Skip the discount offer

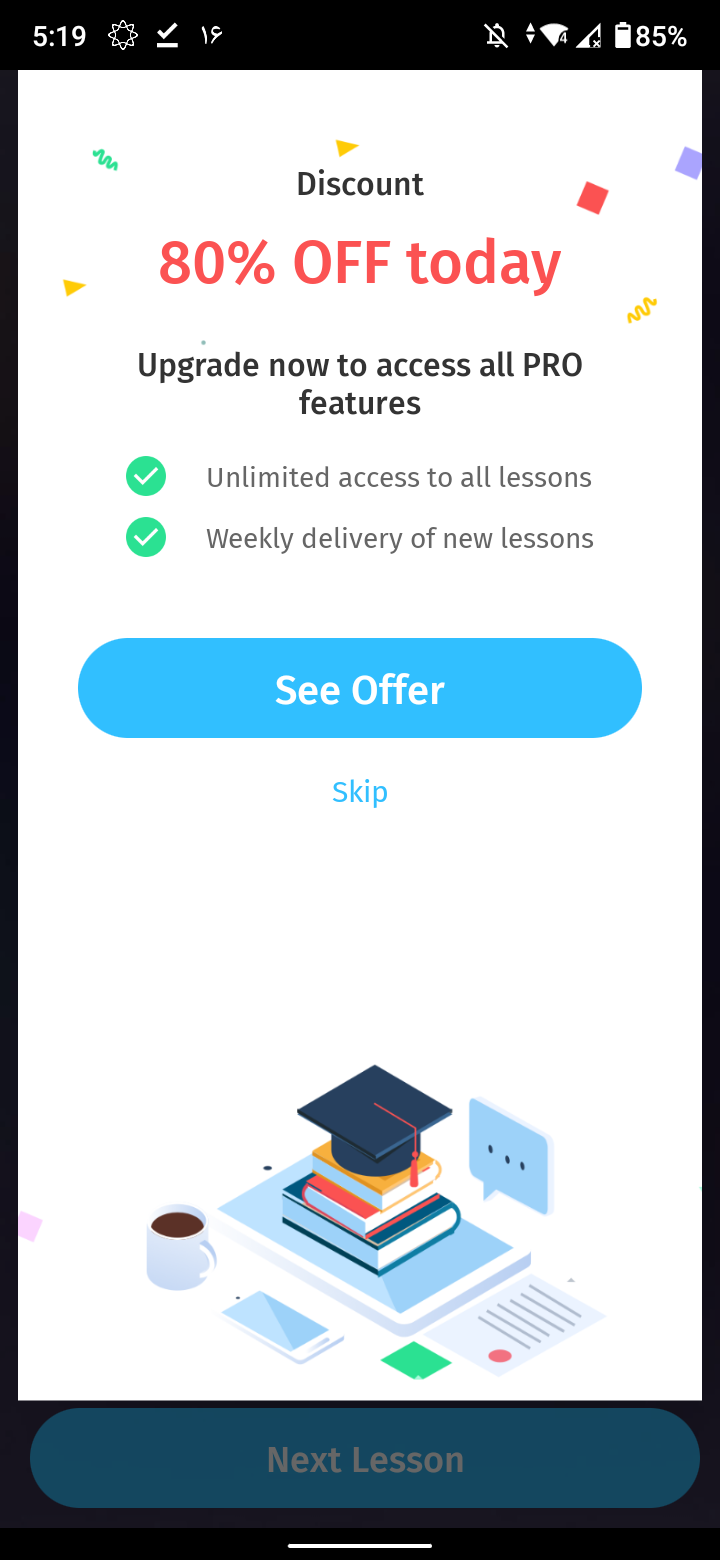tap(360, 791)
